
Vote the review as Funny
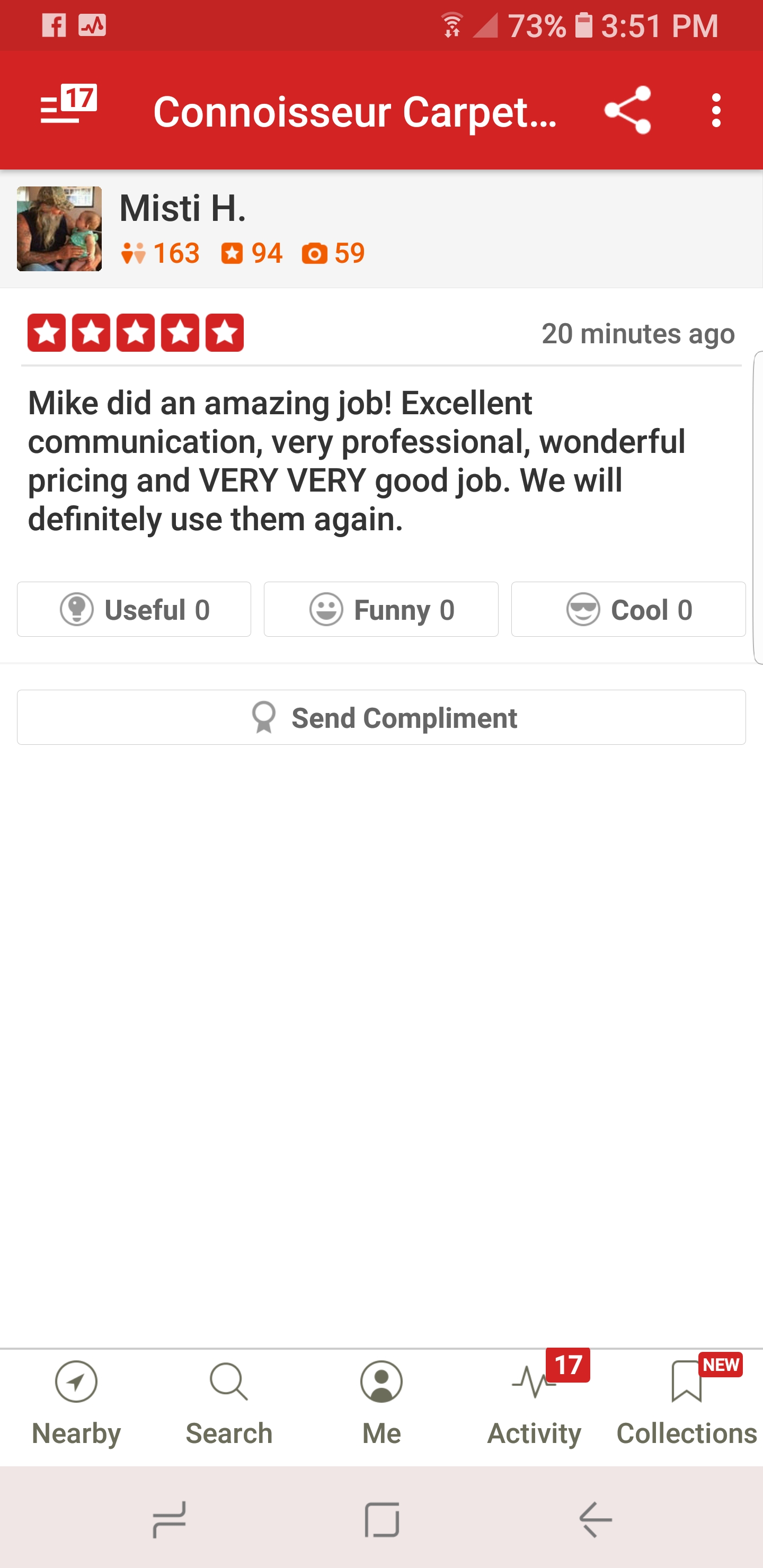pyautogui.click(x=381, y=609)
